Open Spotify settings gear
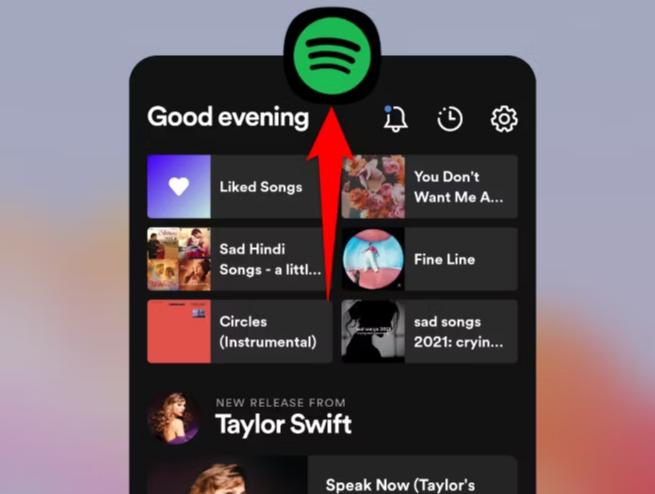 pos(504,118)
